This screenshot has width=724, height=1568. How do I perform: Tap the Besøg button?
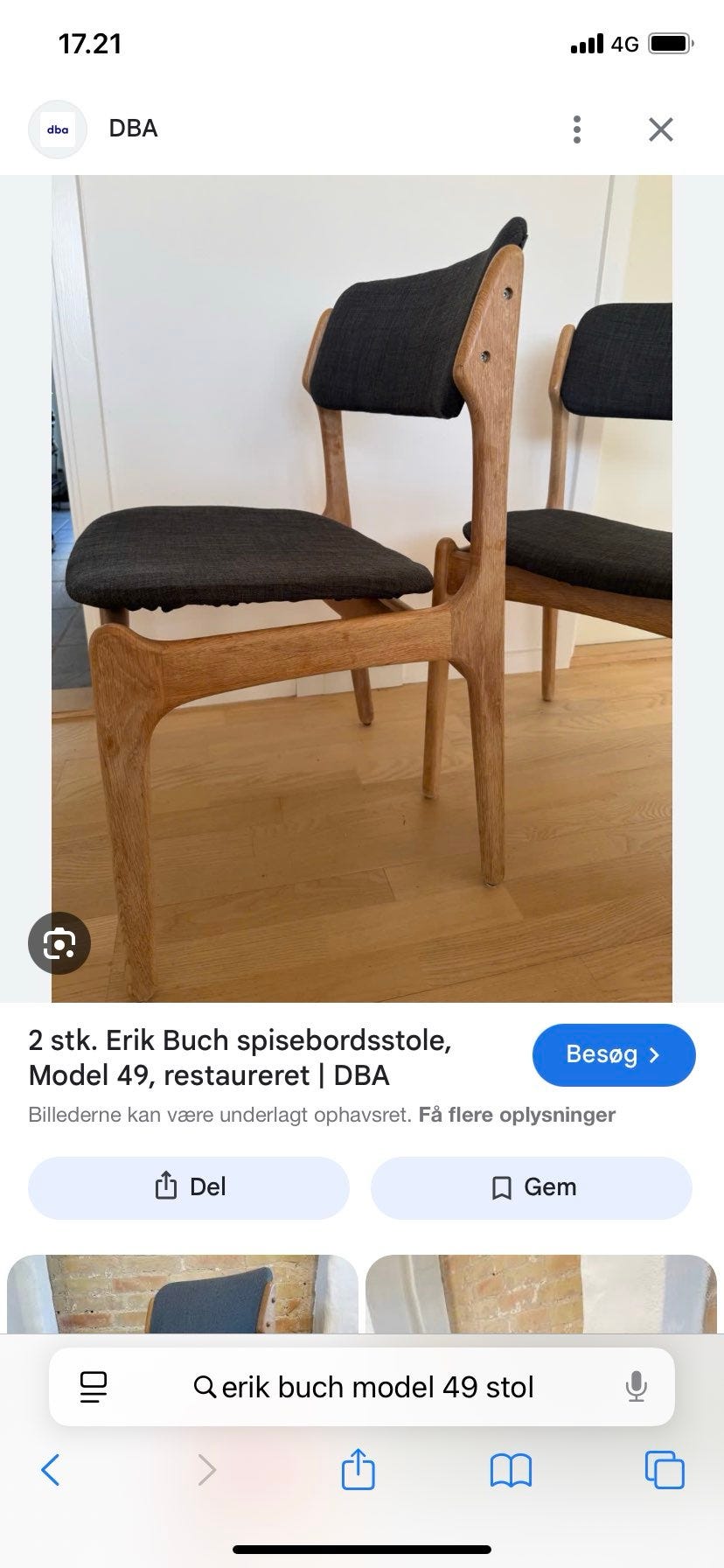coord(614,1055)
